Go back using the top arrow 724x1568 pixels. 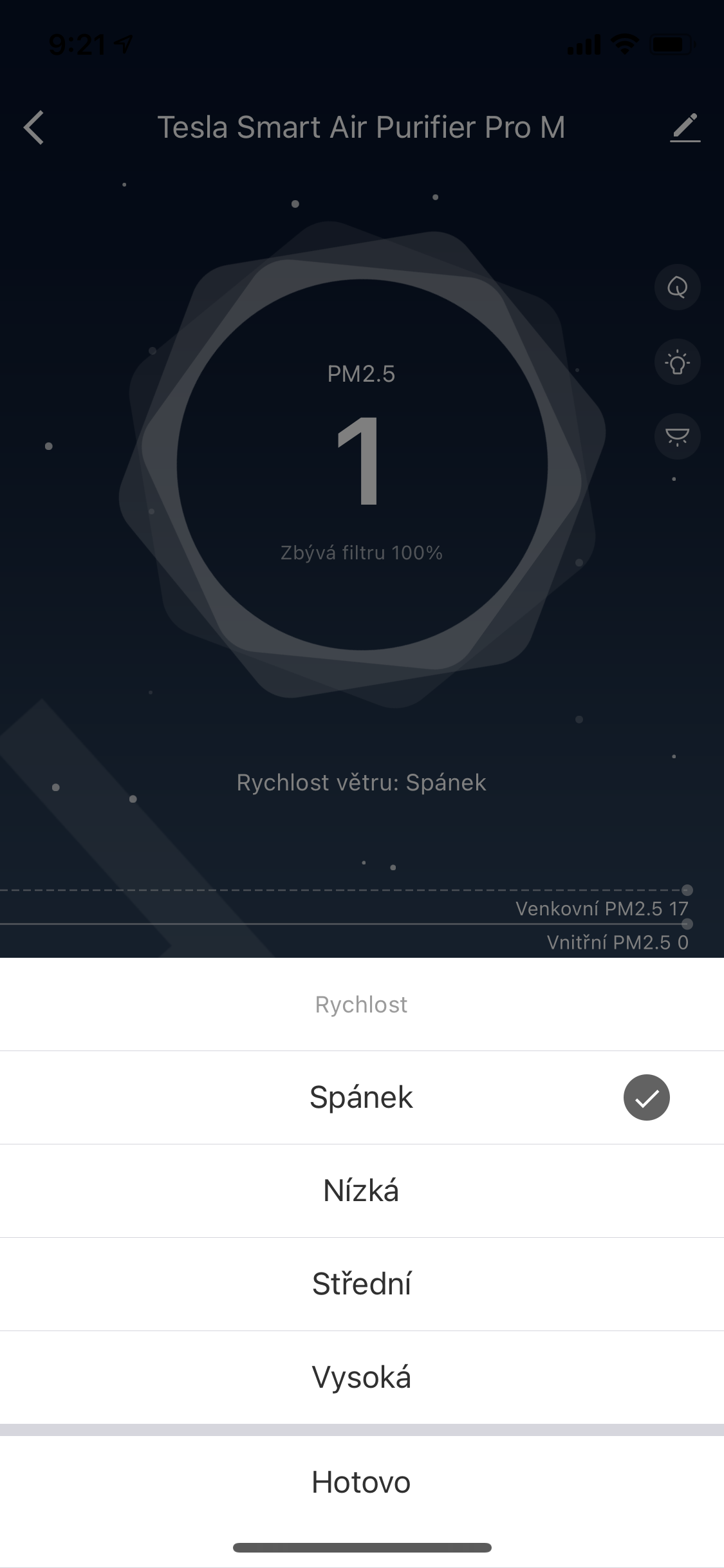tap(34, 127)
